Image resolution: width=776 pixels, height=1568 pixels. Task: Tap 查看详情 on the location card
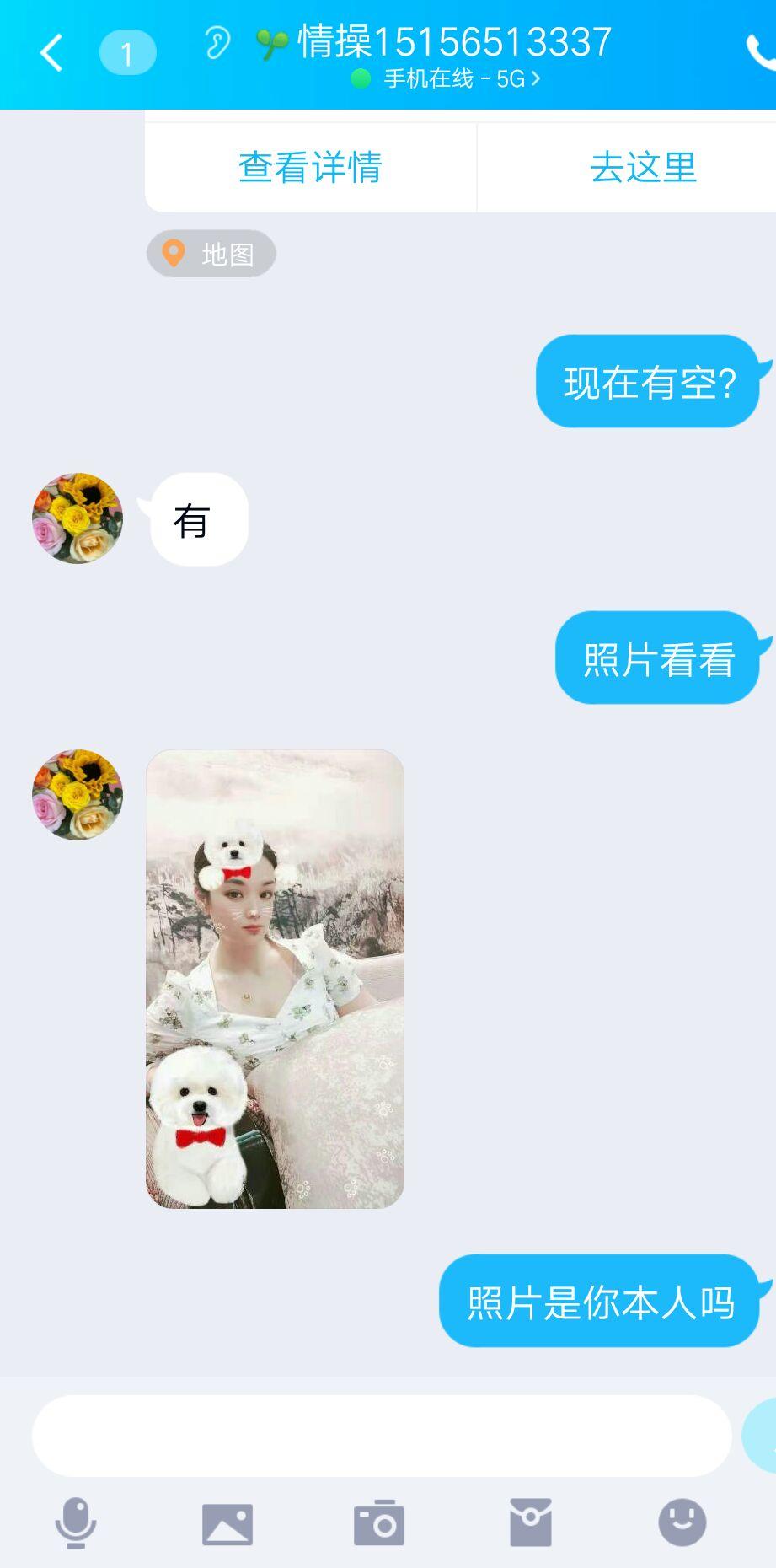(310, 167)
